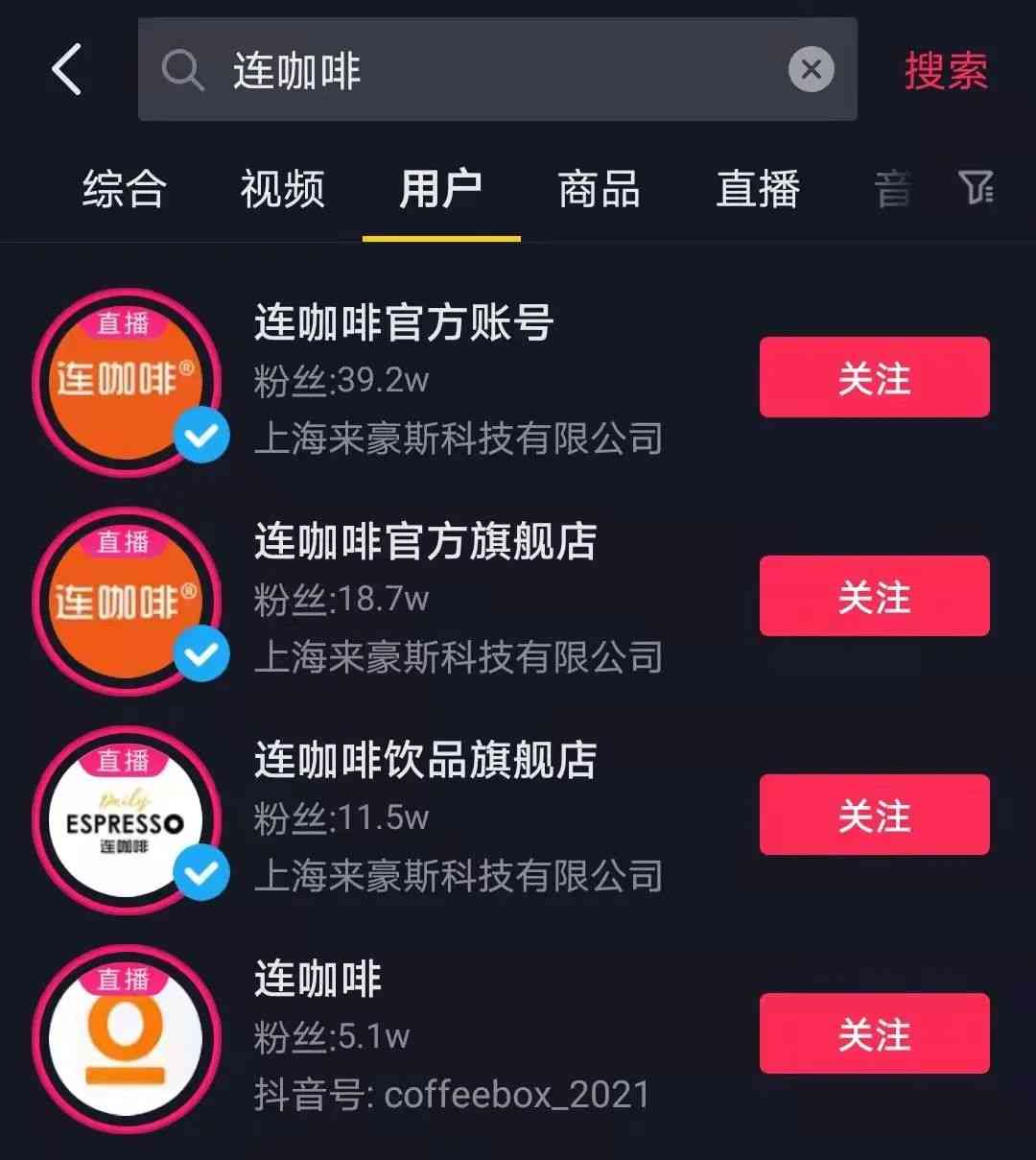
Task: Follow 连咖啡饮品旗舰店
Action: pos(874,815)
